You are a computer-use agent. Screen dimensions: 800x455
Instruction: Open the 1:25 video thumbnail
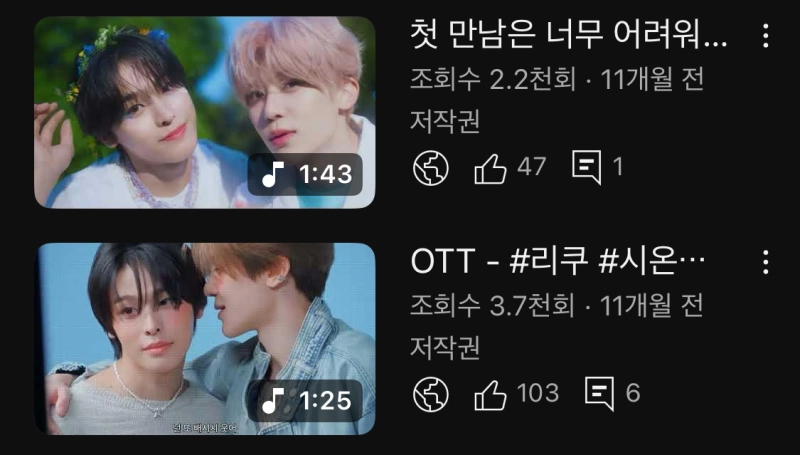tap(205, 338)
